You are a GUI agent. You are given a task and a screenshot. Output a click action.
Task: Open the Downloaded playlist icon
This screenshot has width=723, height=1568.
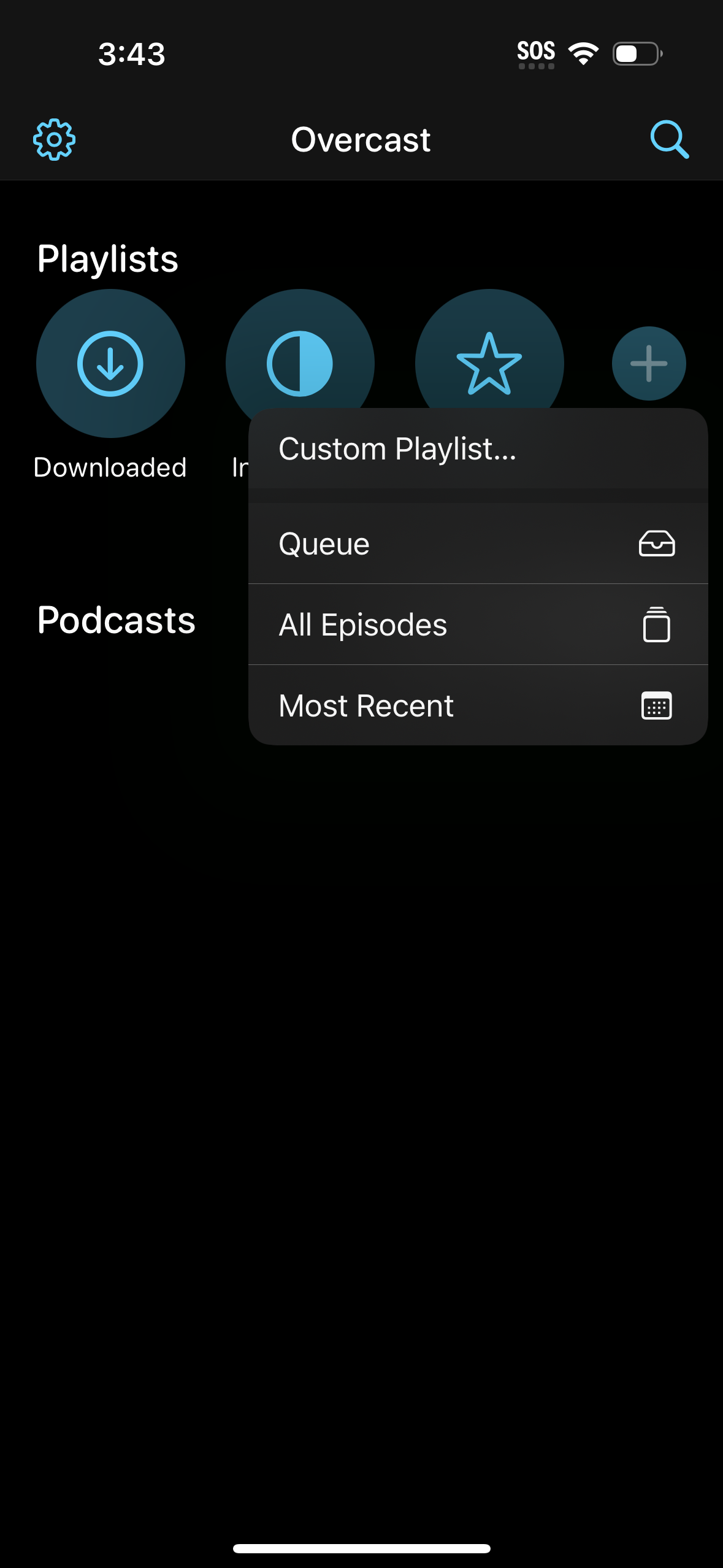[x=110, y=363]
